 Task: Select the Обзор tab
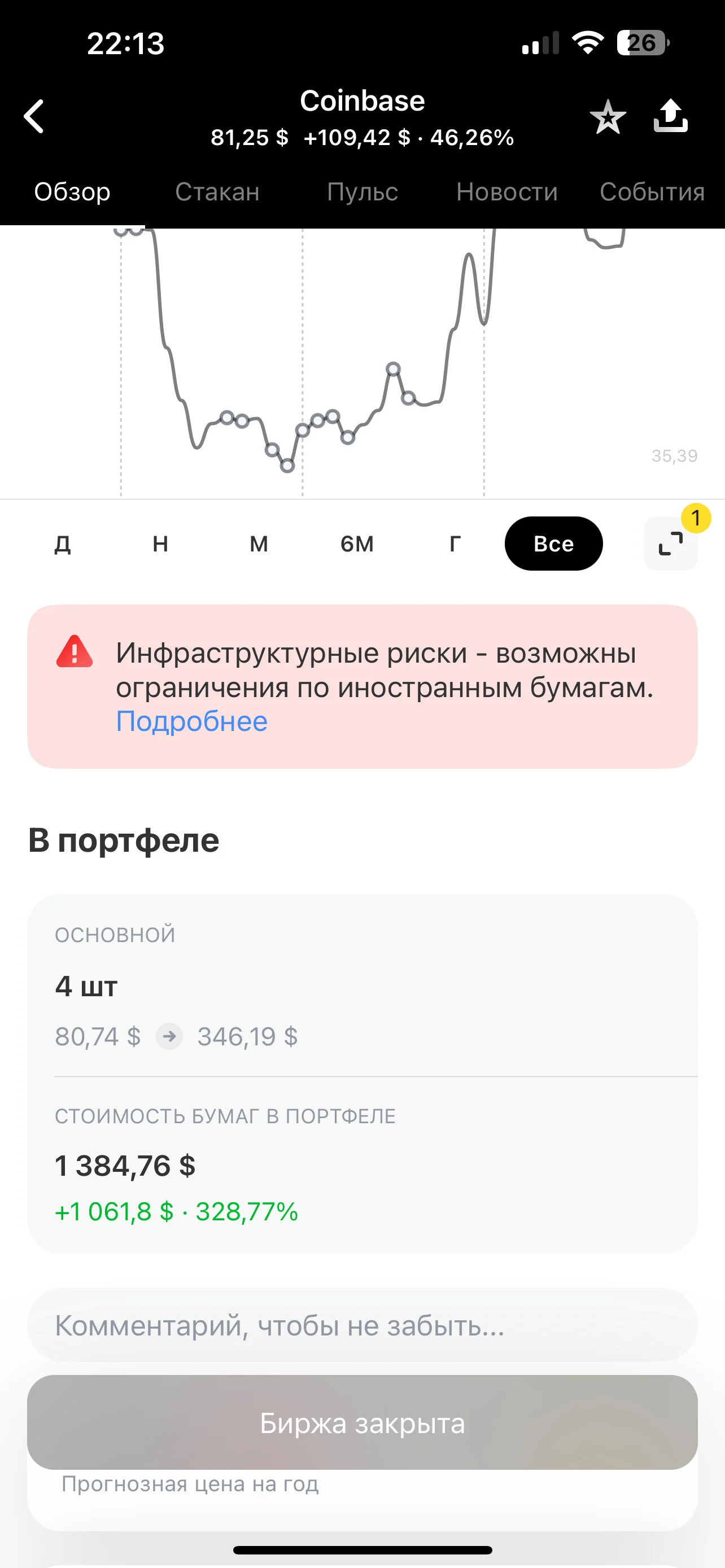coord(72,192)
